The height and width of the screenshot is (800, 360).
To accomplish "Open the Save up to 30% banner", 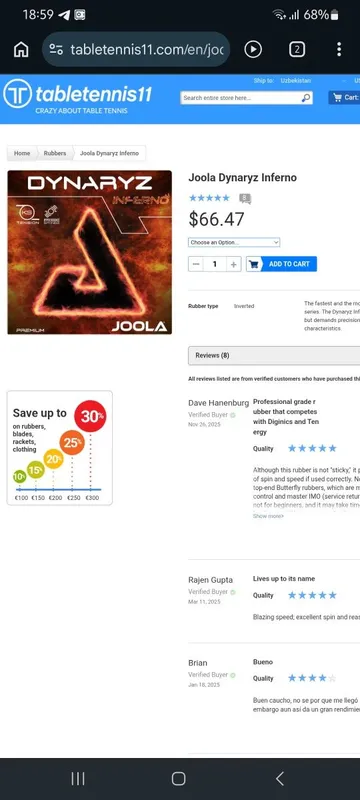I will [x=60, y=448].
